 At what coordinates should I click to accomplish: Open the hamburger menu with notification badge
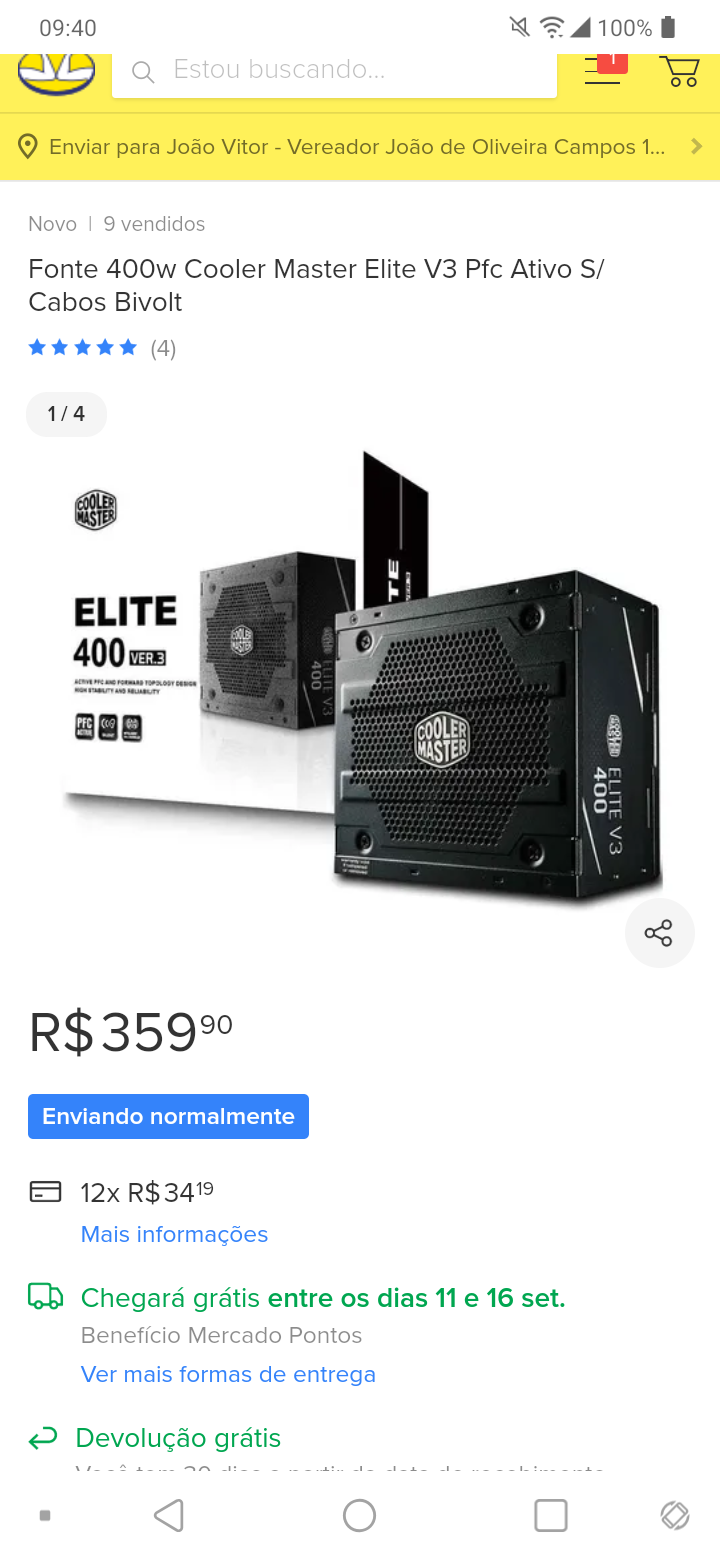click(604, 70)
